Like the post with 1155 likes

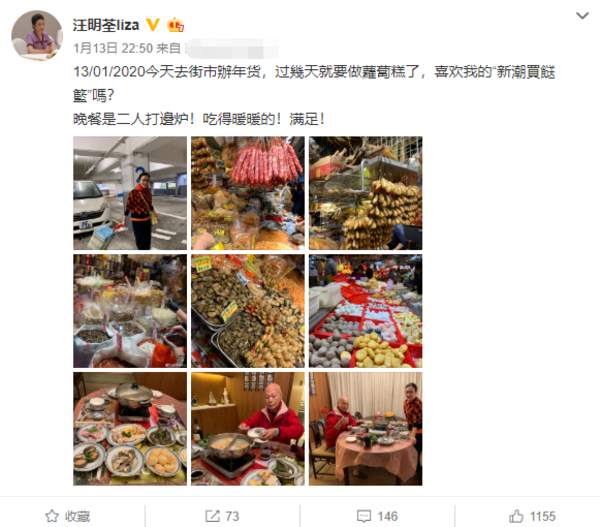[x=530, y=516]
